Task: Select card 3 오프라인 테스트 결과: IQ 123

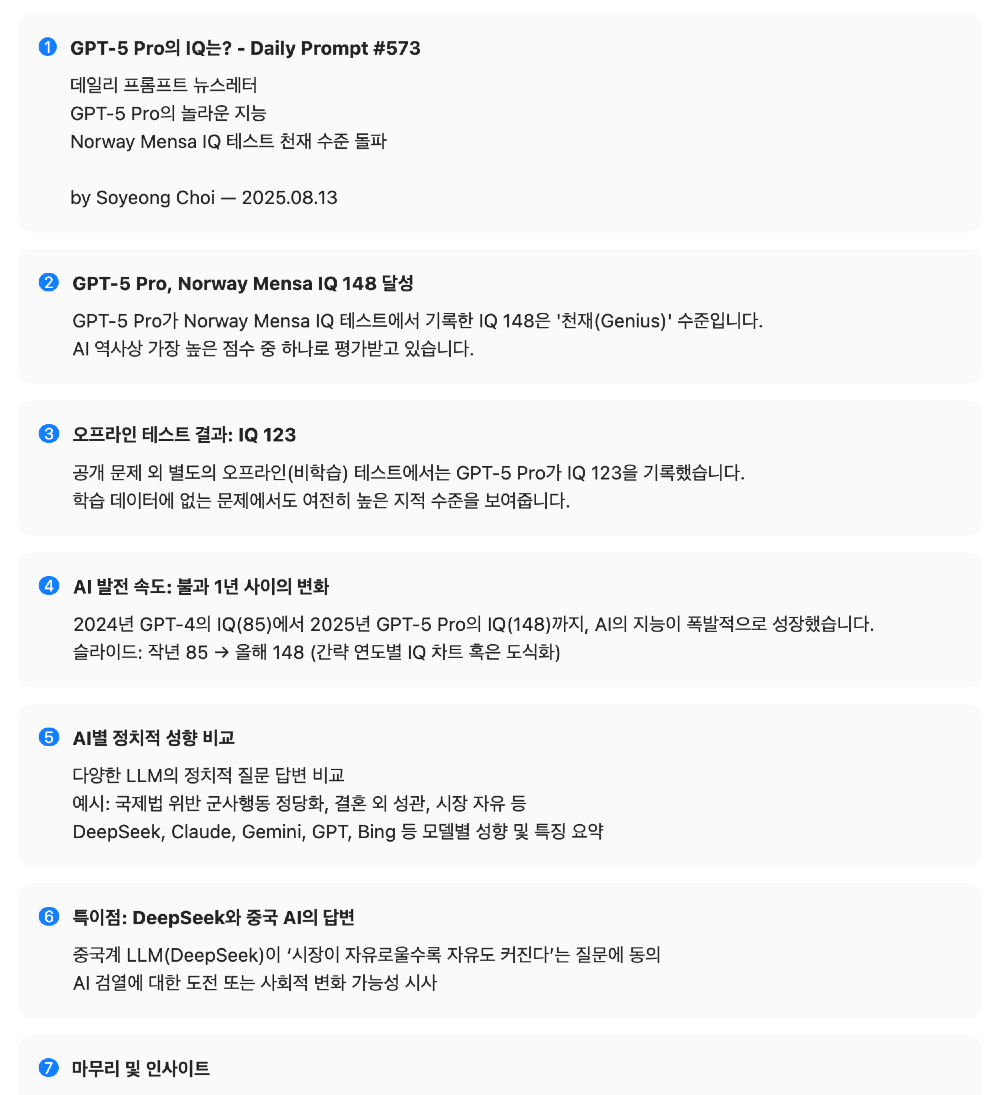Action: [499, 468]
